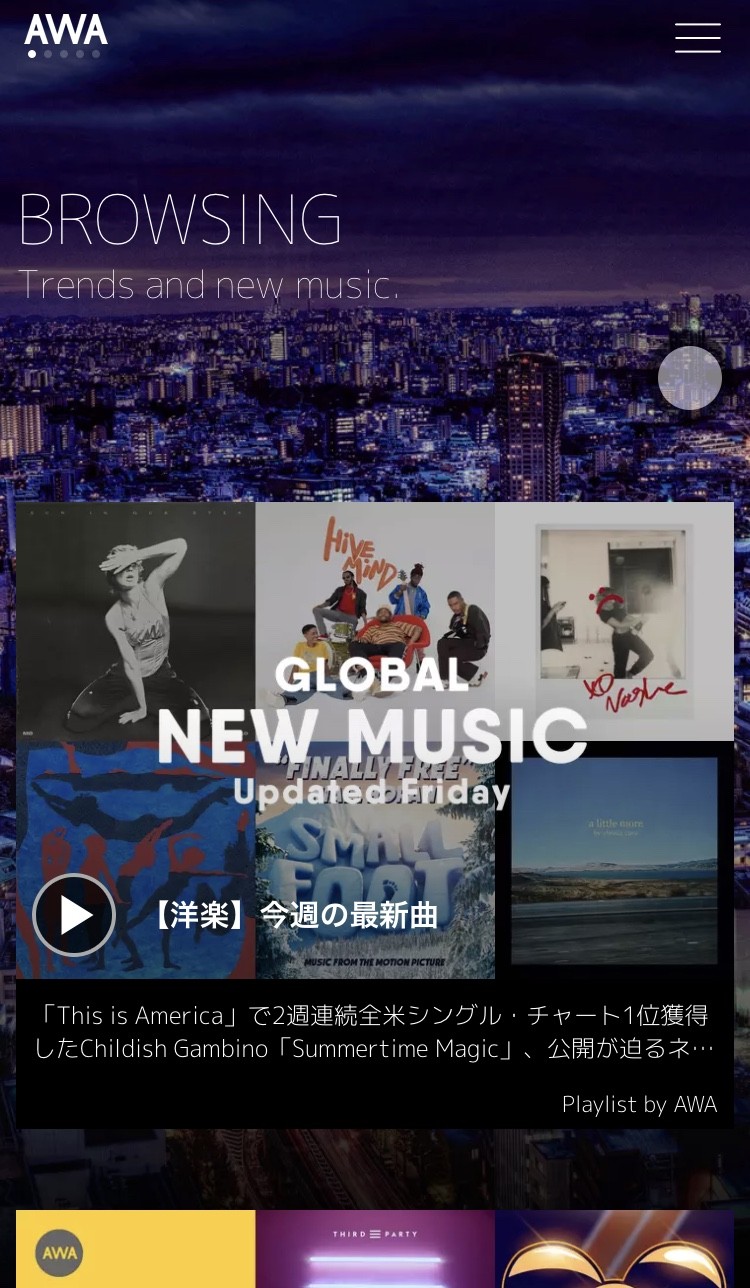Open the Third Party playlist tile
This screenshot has height=1288, width=750.
375,1250
